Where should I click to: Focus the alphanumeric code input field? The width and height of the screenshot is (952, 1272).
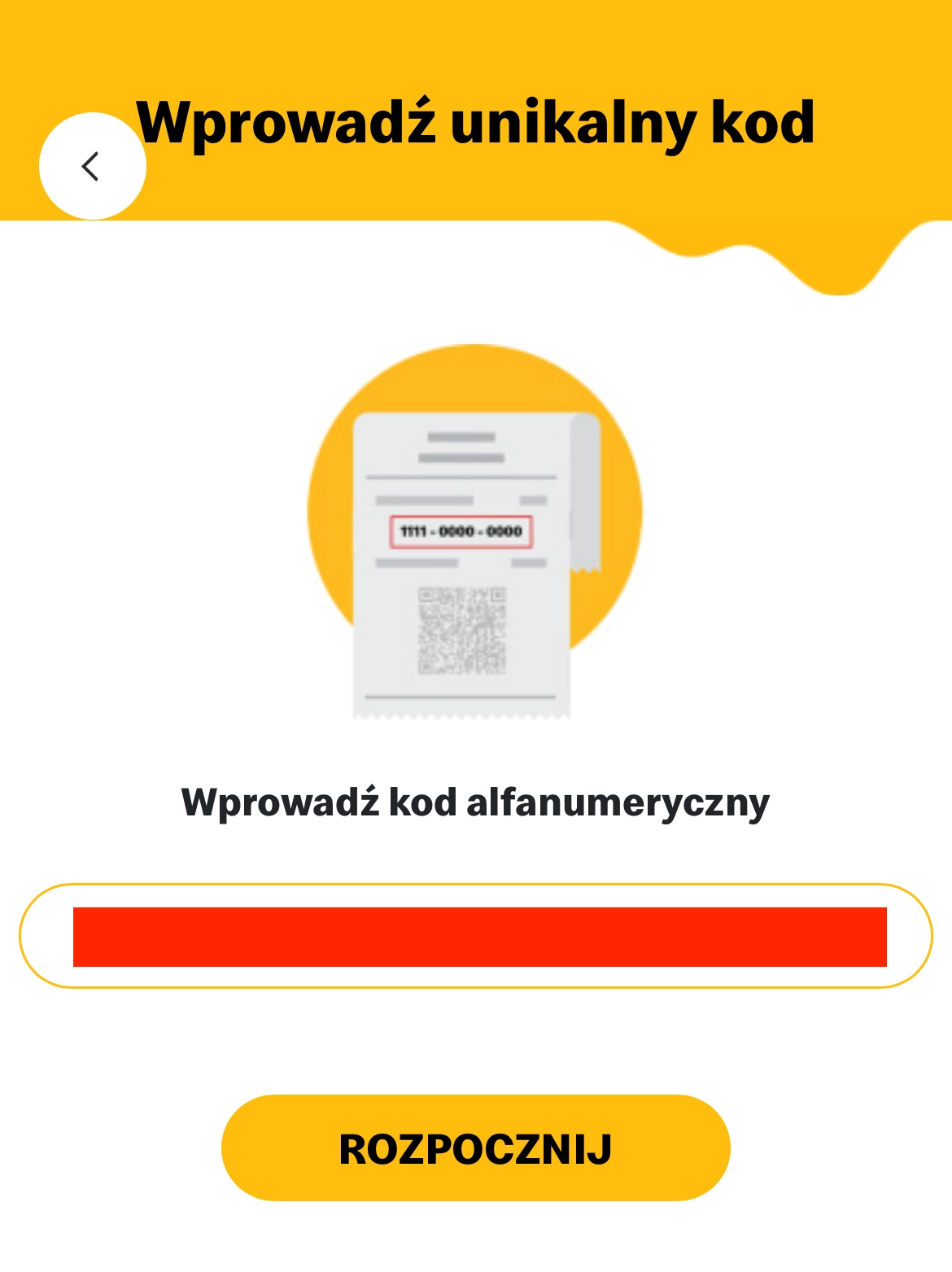(x=476, y=936)
